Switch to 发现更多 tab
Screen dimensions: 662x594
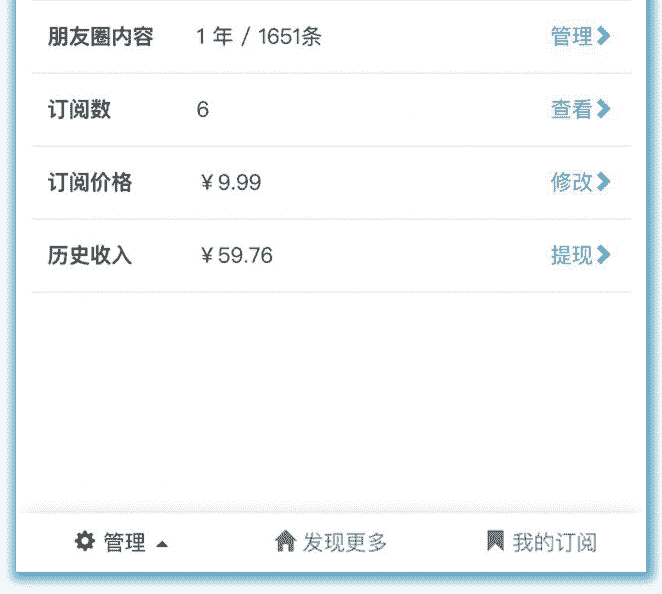331,542
